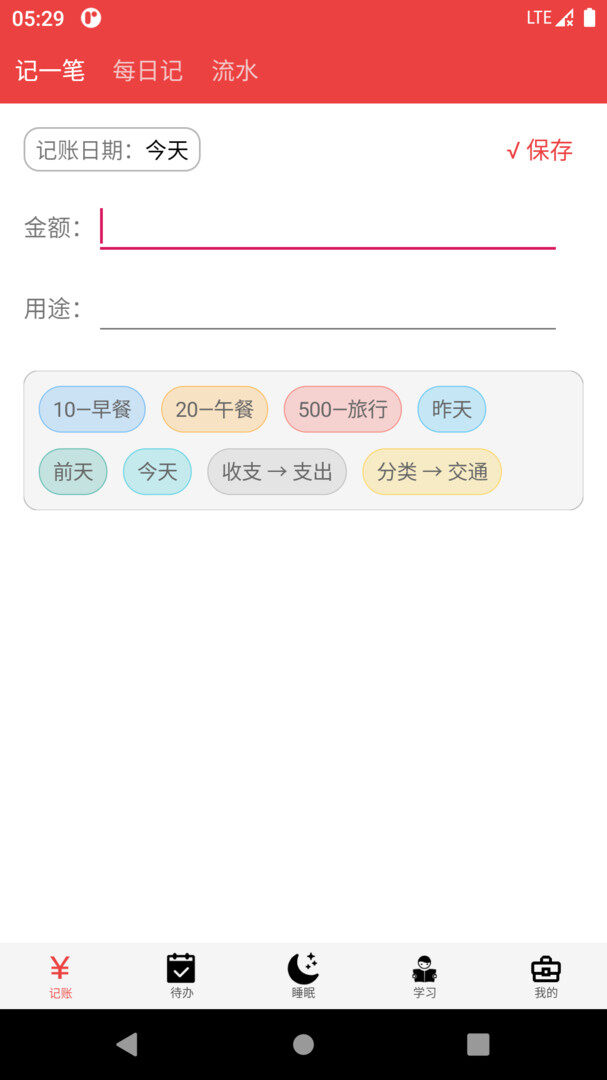Focus the 金额 input field
This screenshot has width=607, height=1080.
[328, 227]
